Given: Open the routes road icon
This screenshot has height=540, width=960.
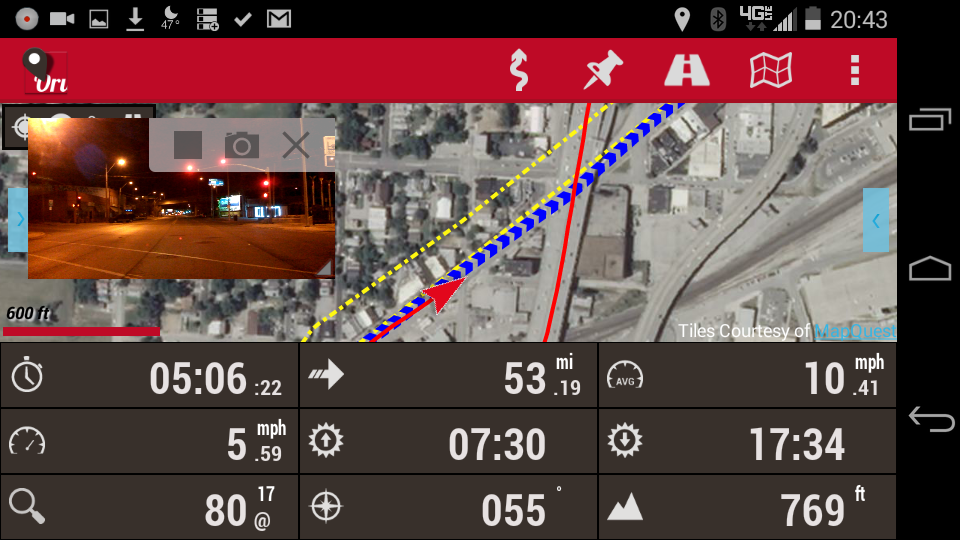Looking at the screenshot, I should pos(687,70).
